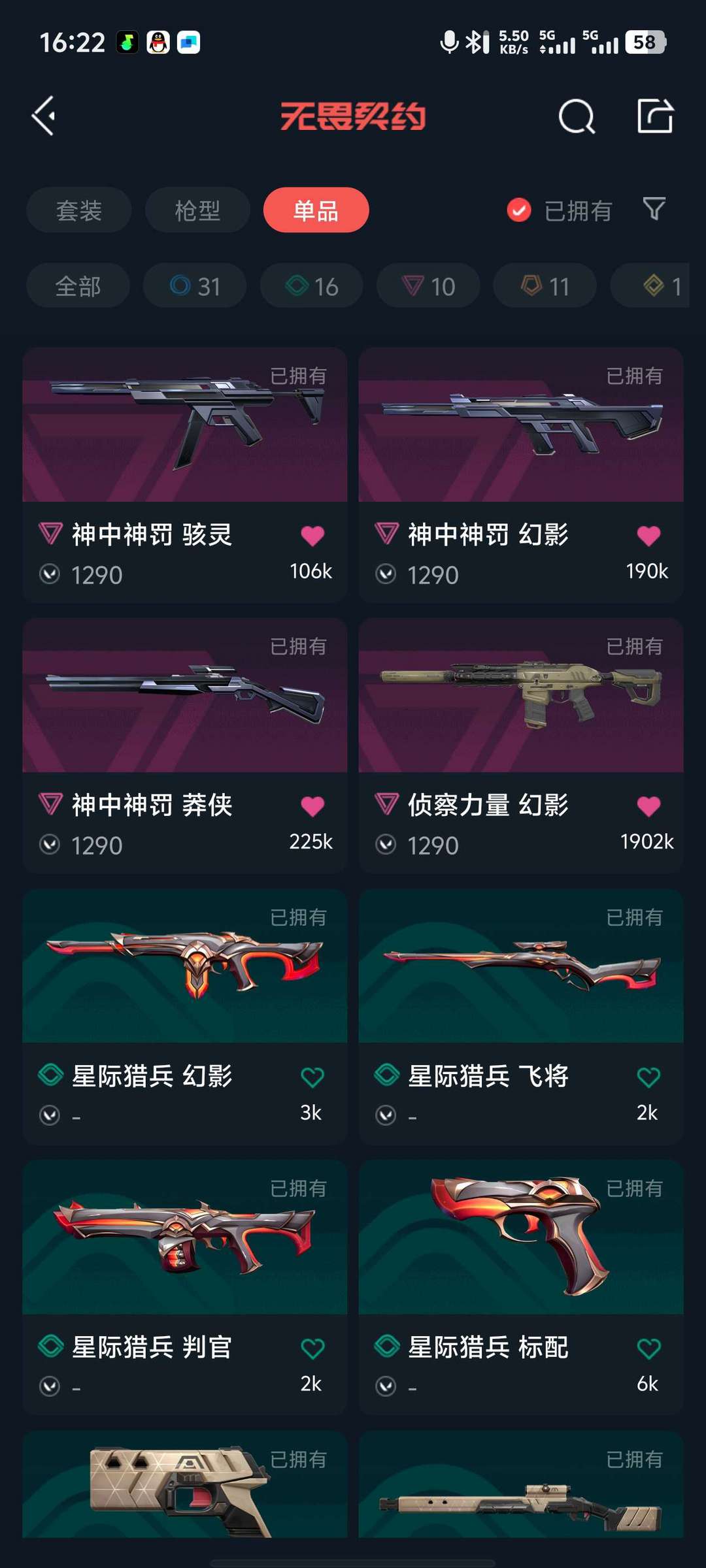This screenshot has height=1568, width=706.
Task: Tap the share icon in the top bar
Action: [x=654, y=116]
